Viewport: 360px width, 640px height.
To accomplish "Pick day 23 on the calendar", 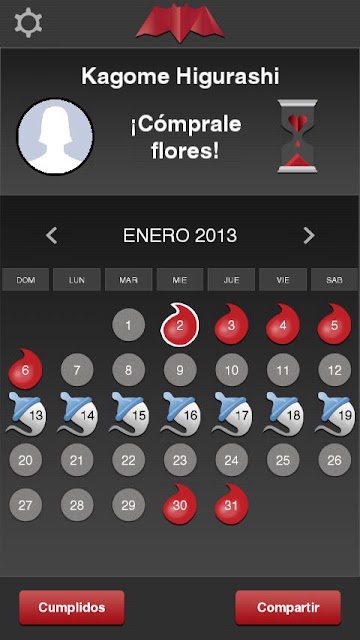I will click(180, 460).
